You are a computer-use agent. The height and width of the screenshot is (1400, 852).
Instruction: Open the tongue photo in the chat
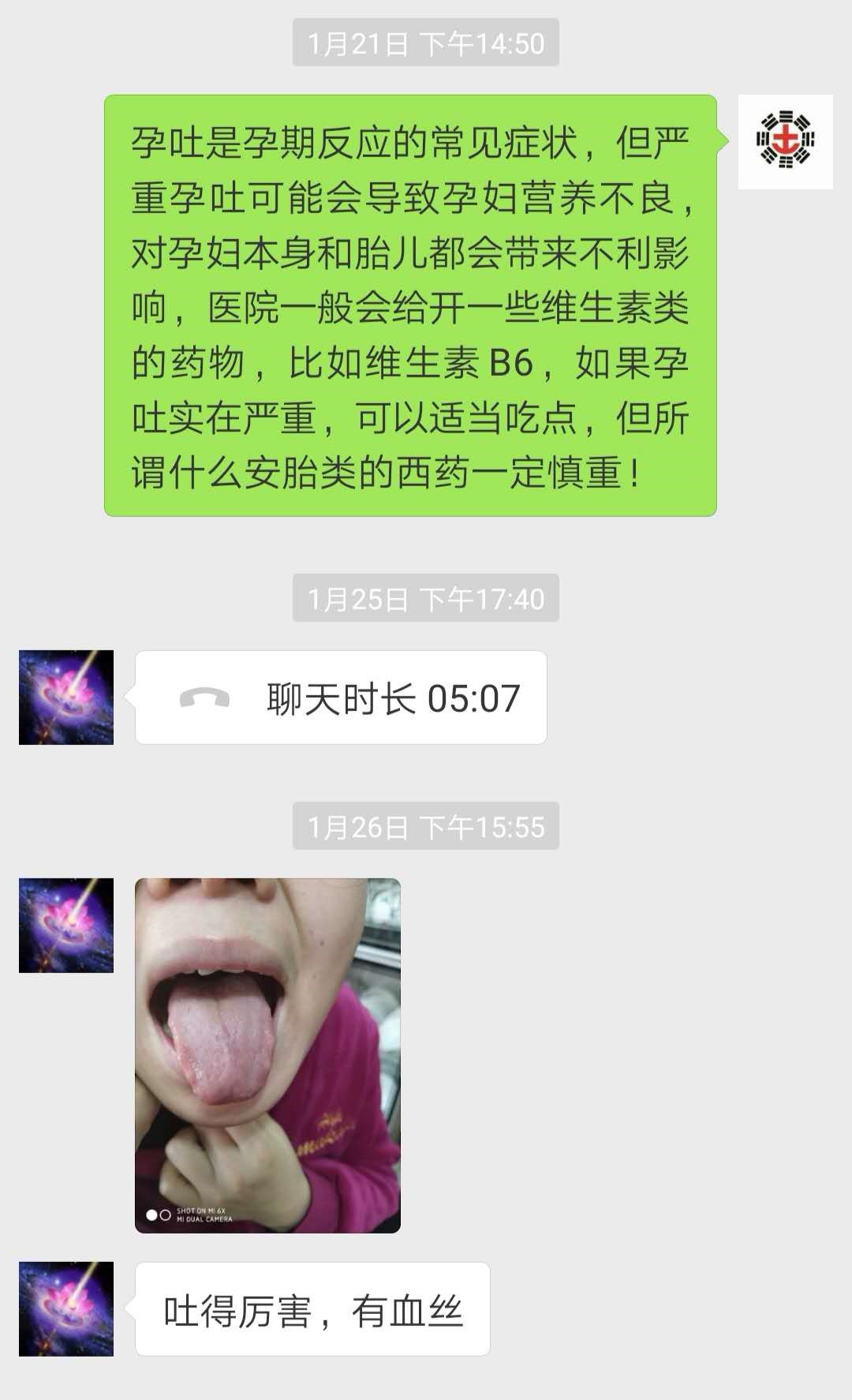[267, 1055]
